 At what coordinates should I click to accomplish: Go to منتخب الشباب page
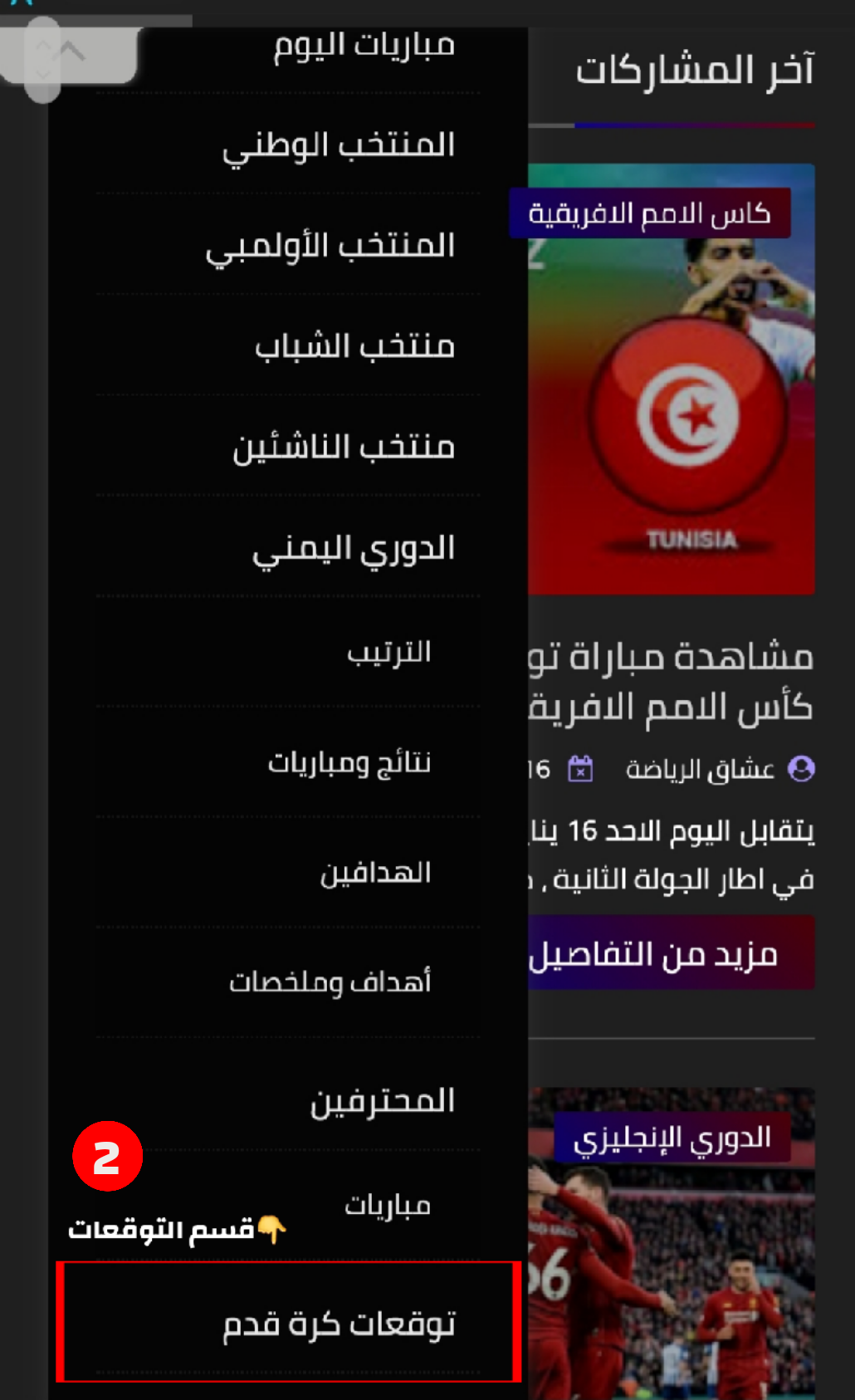(354, 346)
